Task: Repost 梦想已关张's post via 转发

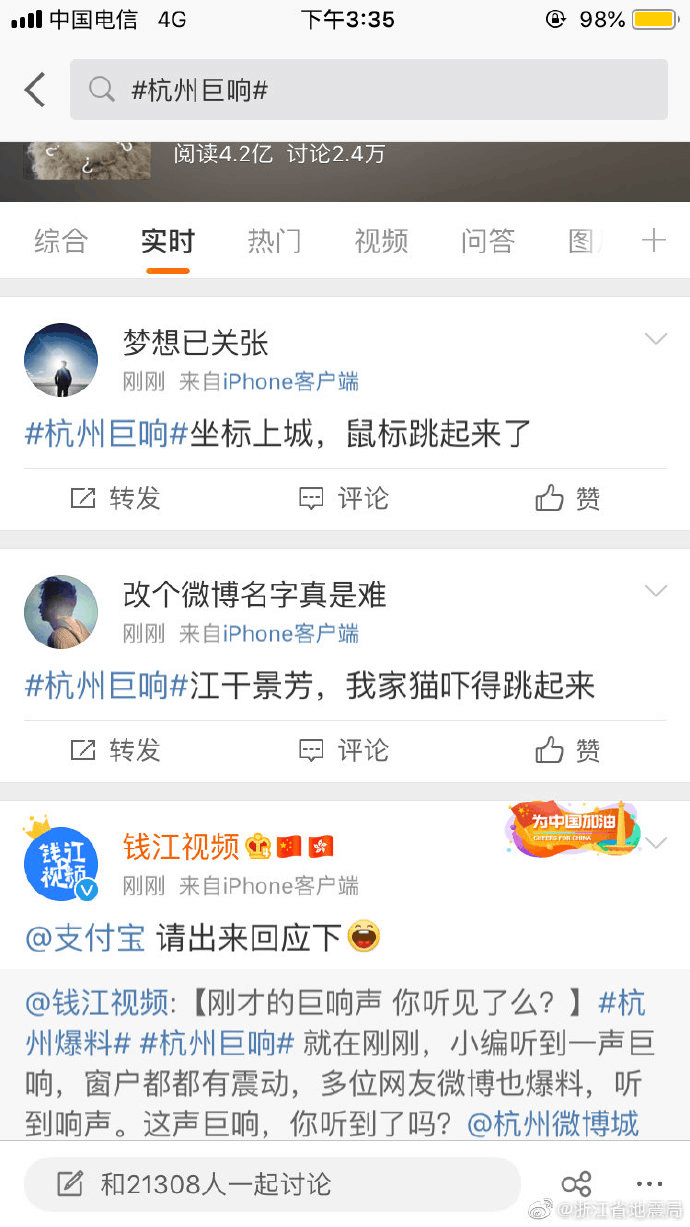Action: 116,498
